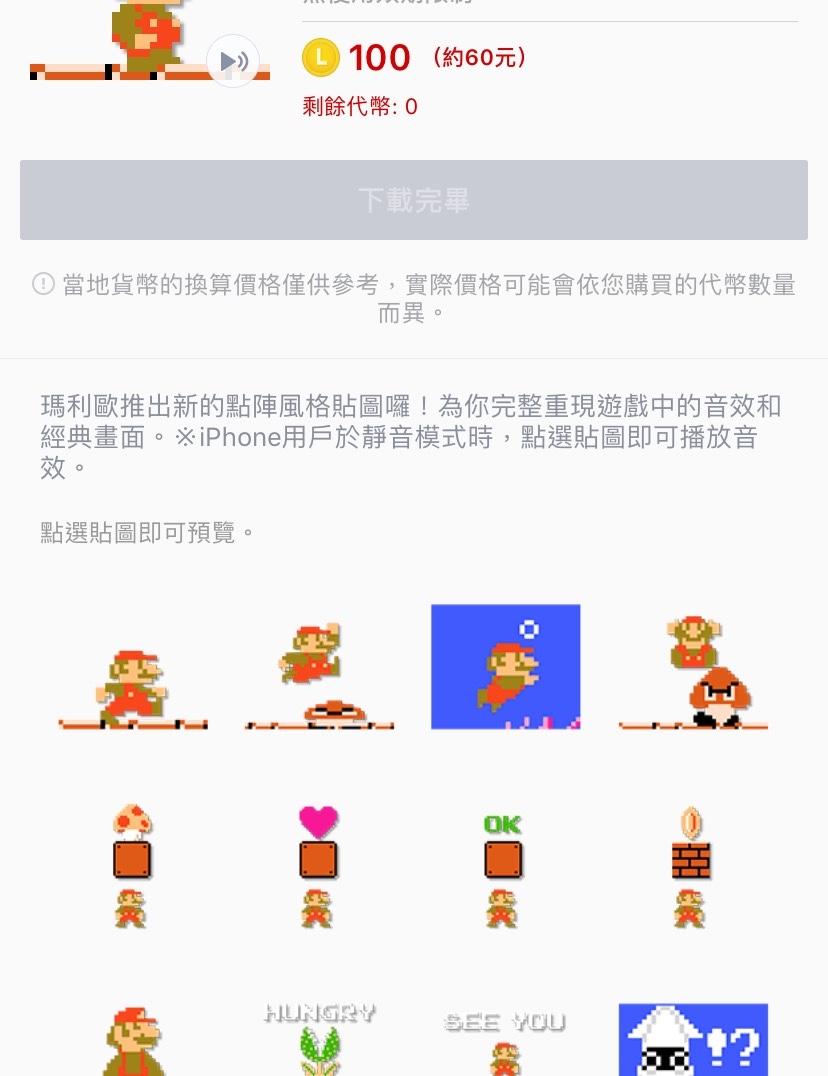Preview the coin brick sticker
The width and height of the screenshot is (828, 1076).
tap(691, 865)
